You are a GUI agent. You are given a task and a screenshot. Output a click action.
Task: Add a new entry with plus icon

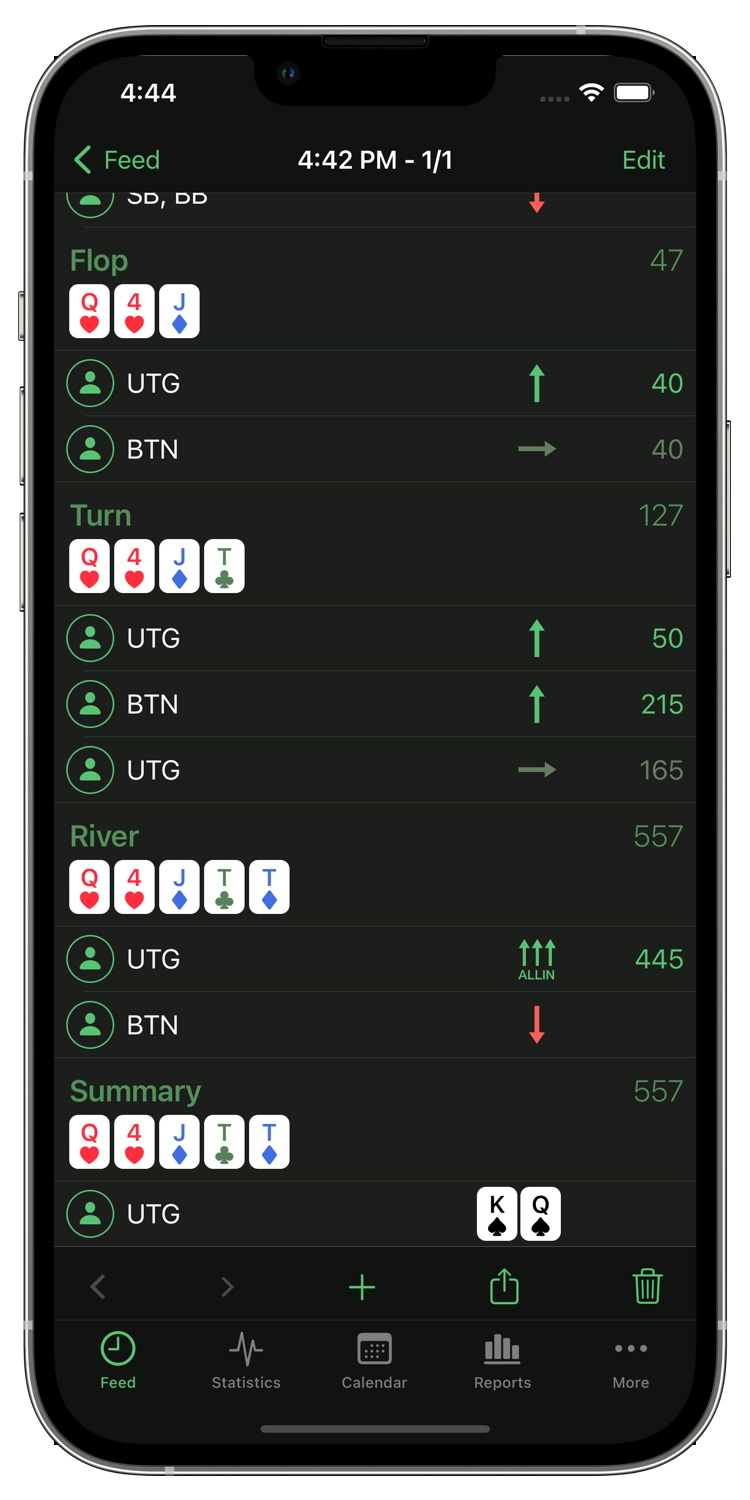362,1287
